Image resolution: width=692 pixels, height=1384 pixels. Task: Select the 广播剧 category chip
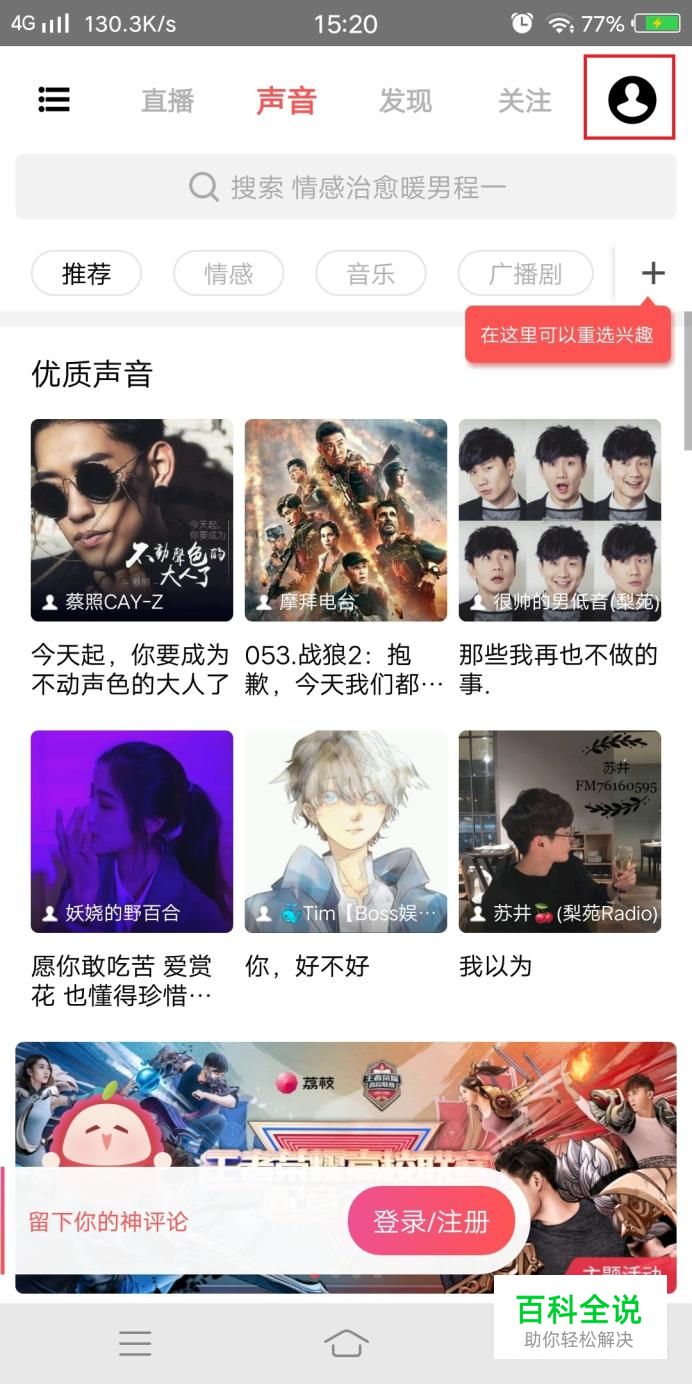525,273
